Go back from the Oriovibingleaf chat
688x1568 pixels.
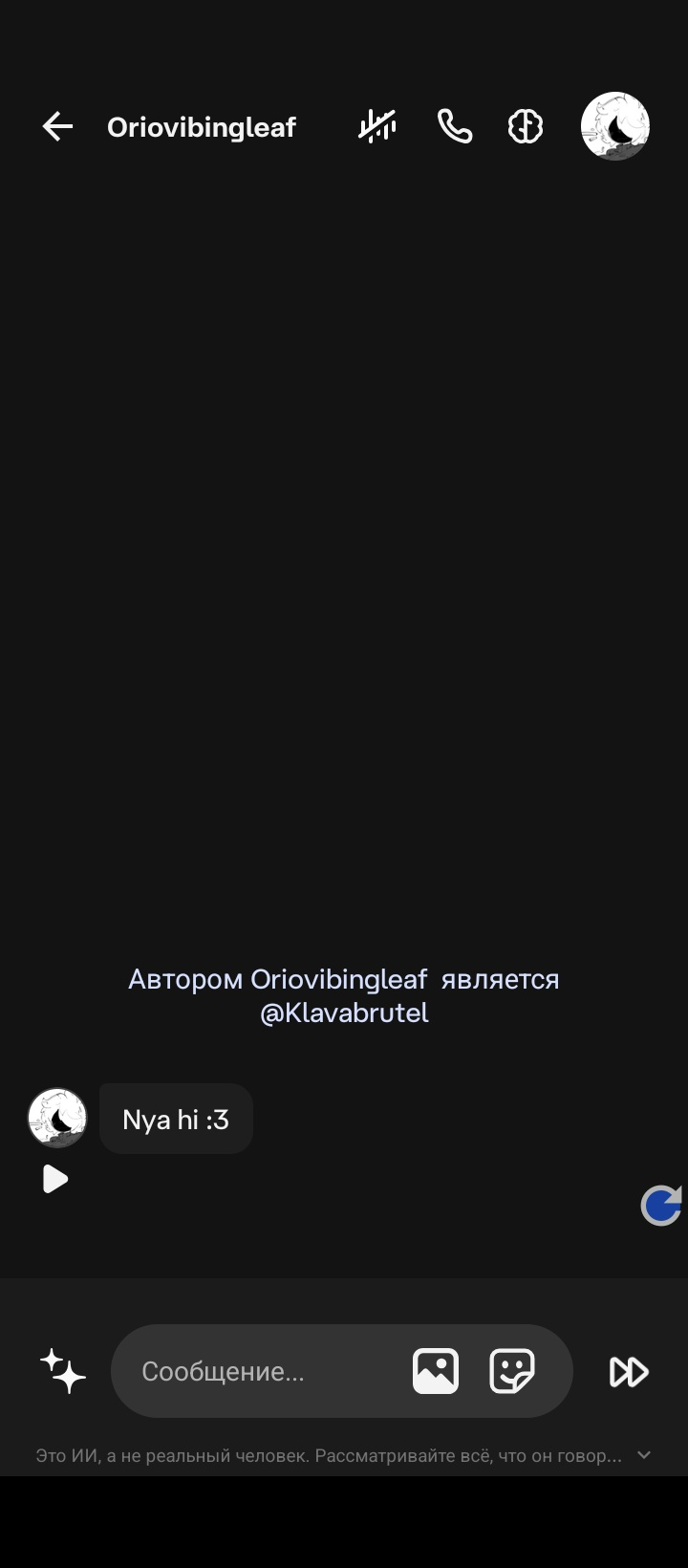(x=57, y=126)
